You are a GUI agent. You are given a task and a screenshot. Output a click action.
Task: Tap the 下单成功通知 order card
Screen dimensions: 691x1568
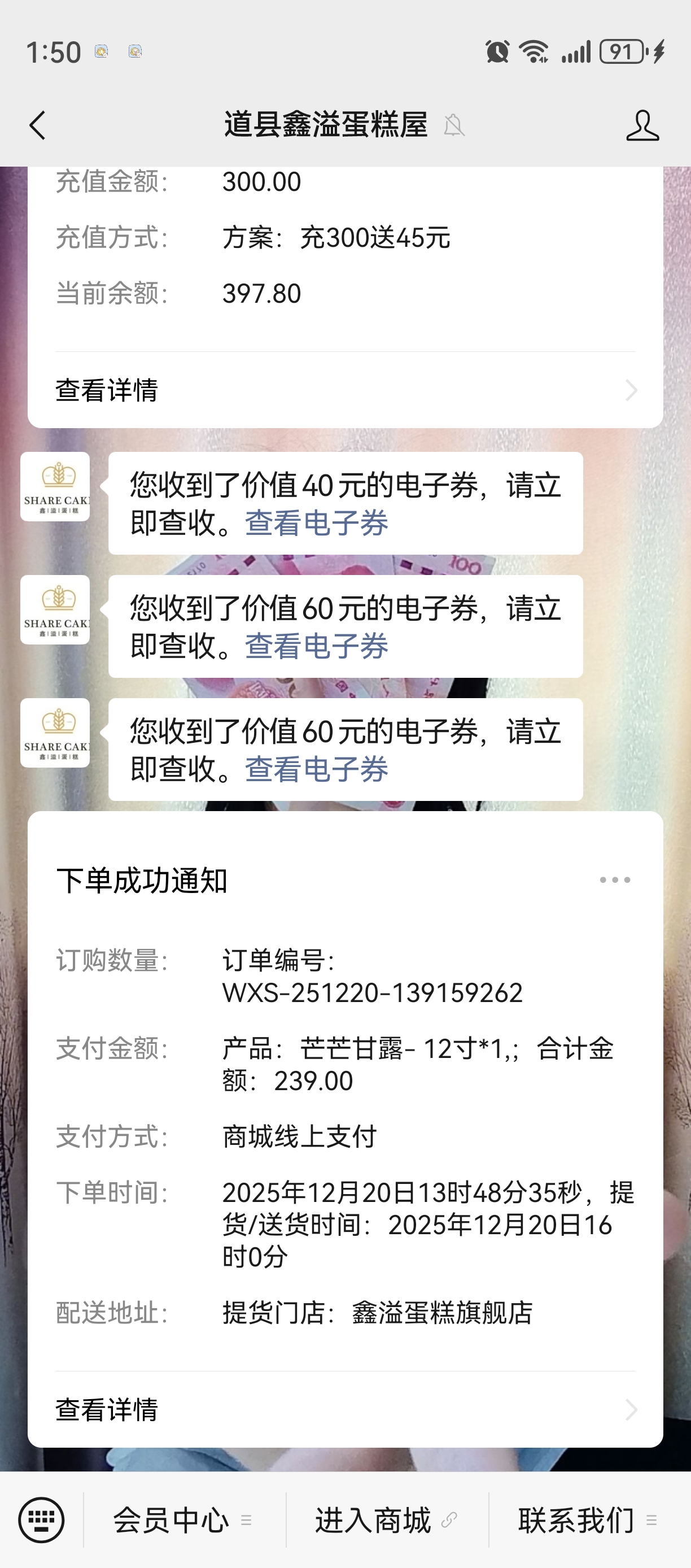(345, 1132)
